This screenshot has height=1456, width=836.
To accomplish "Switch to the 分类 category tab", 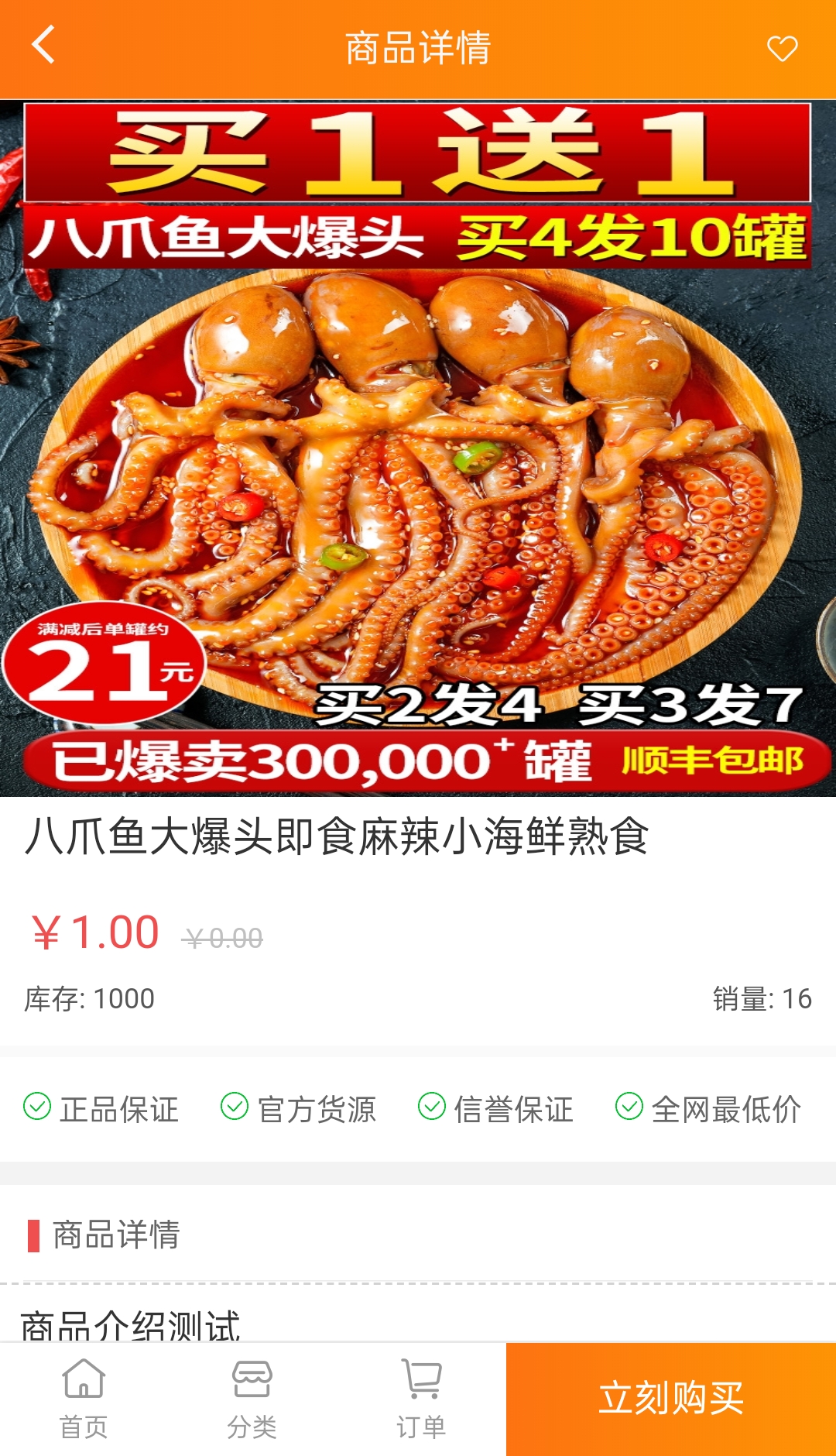I will pos(252,1399).
